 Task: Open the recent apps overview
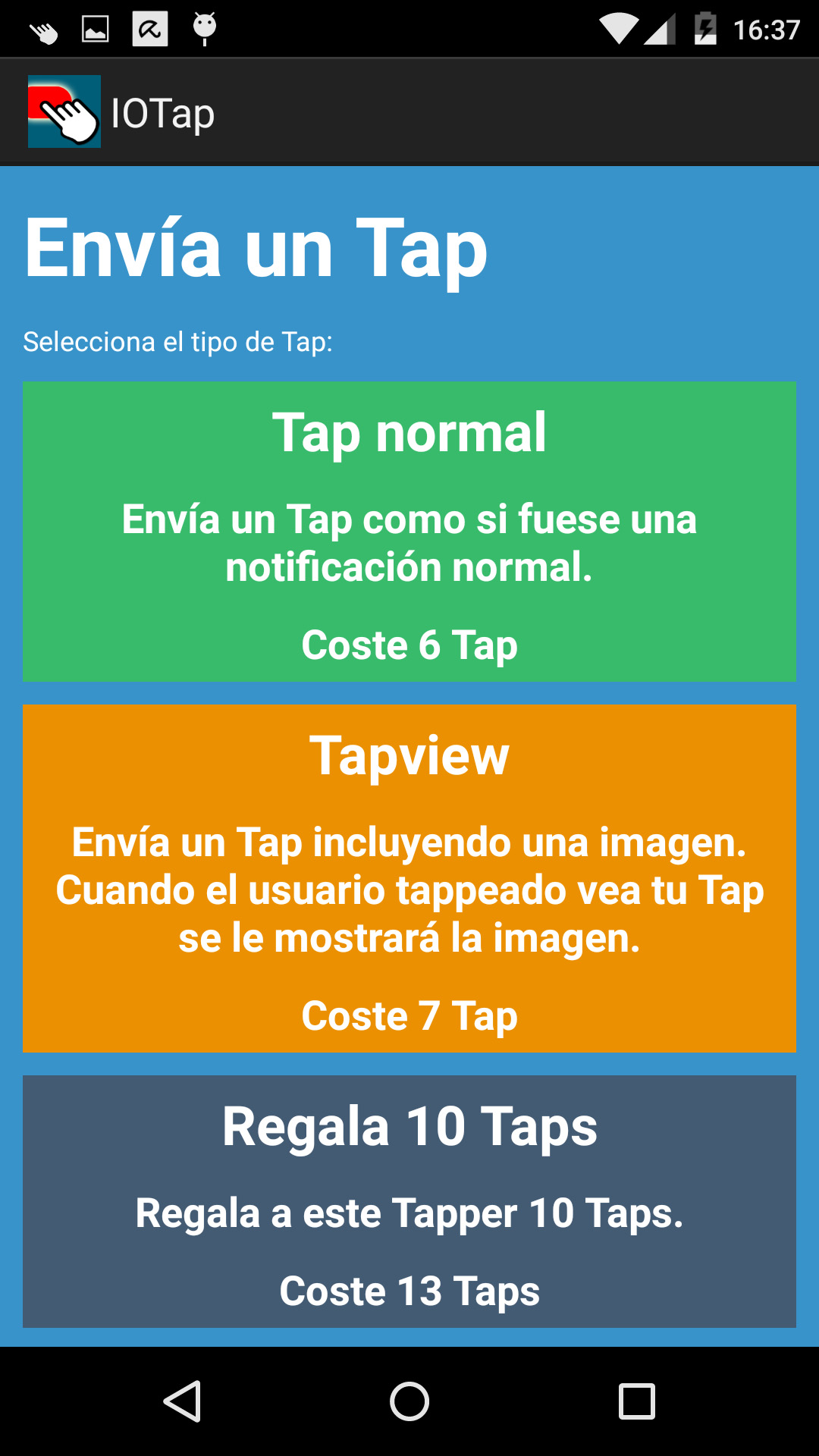(x=637, y=1401)
